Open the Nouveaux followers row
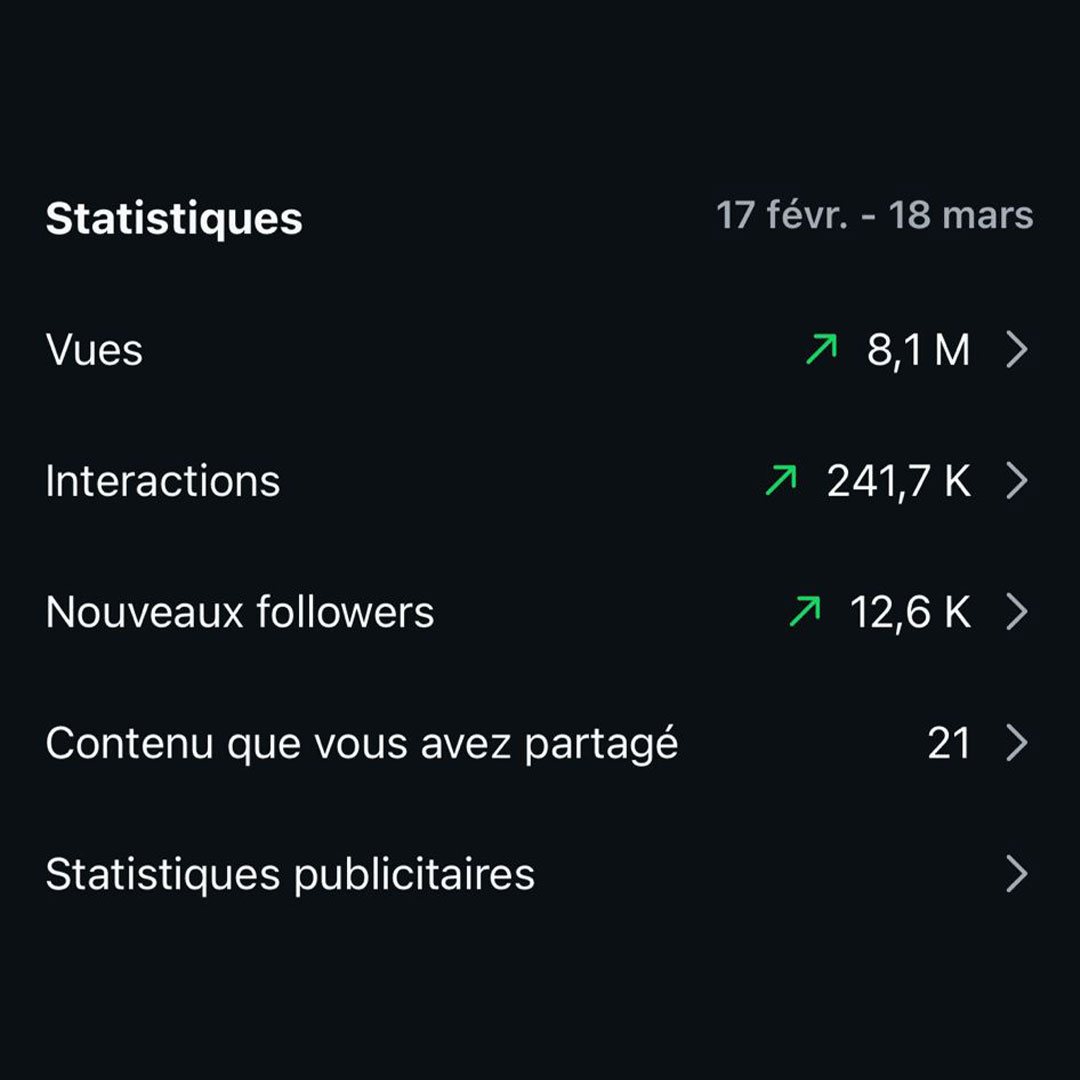Screen dimensions: 1080x1080 coord(538,612)
